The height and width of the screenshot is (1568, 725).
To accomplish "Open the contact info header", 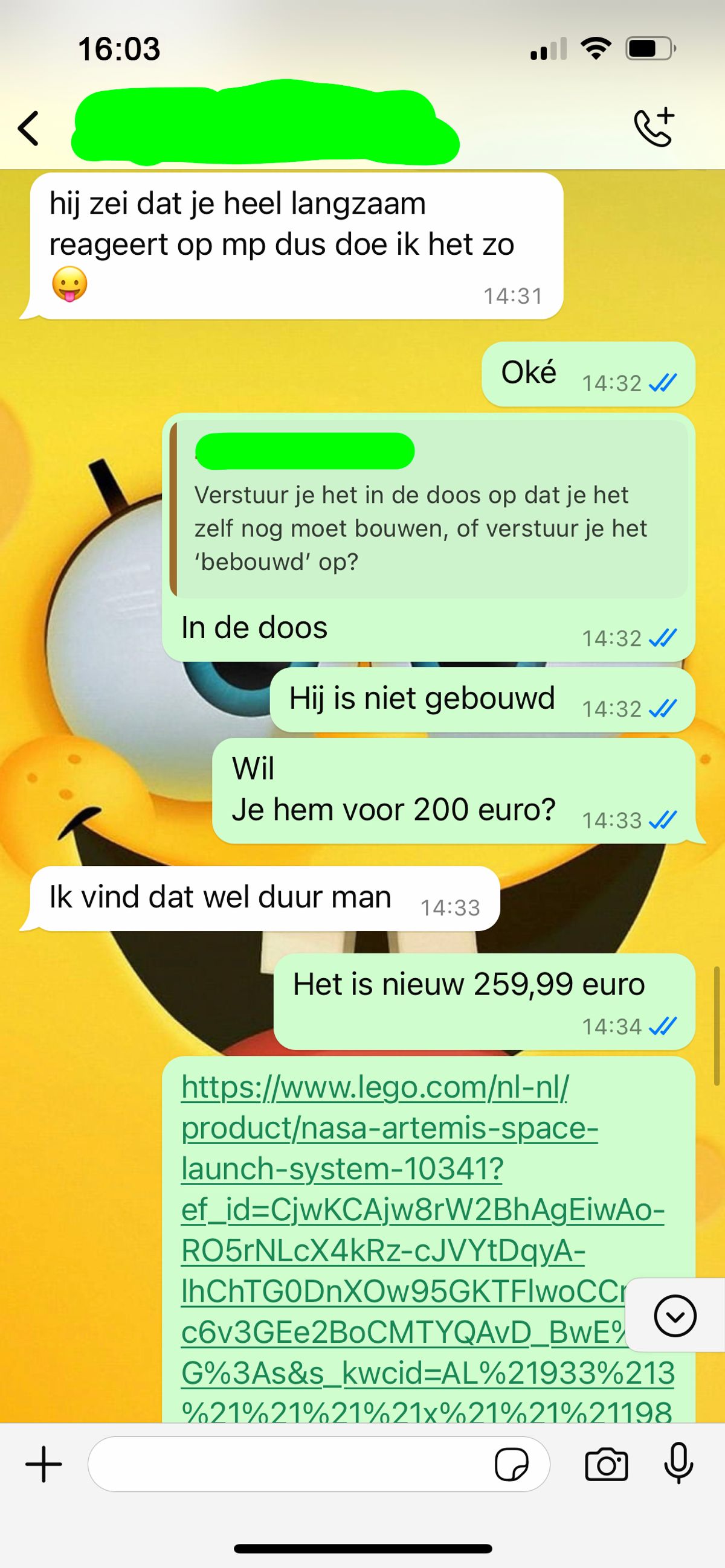I will pos(265,125).
